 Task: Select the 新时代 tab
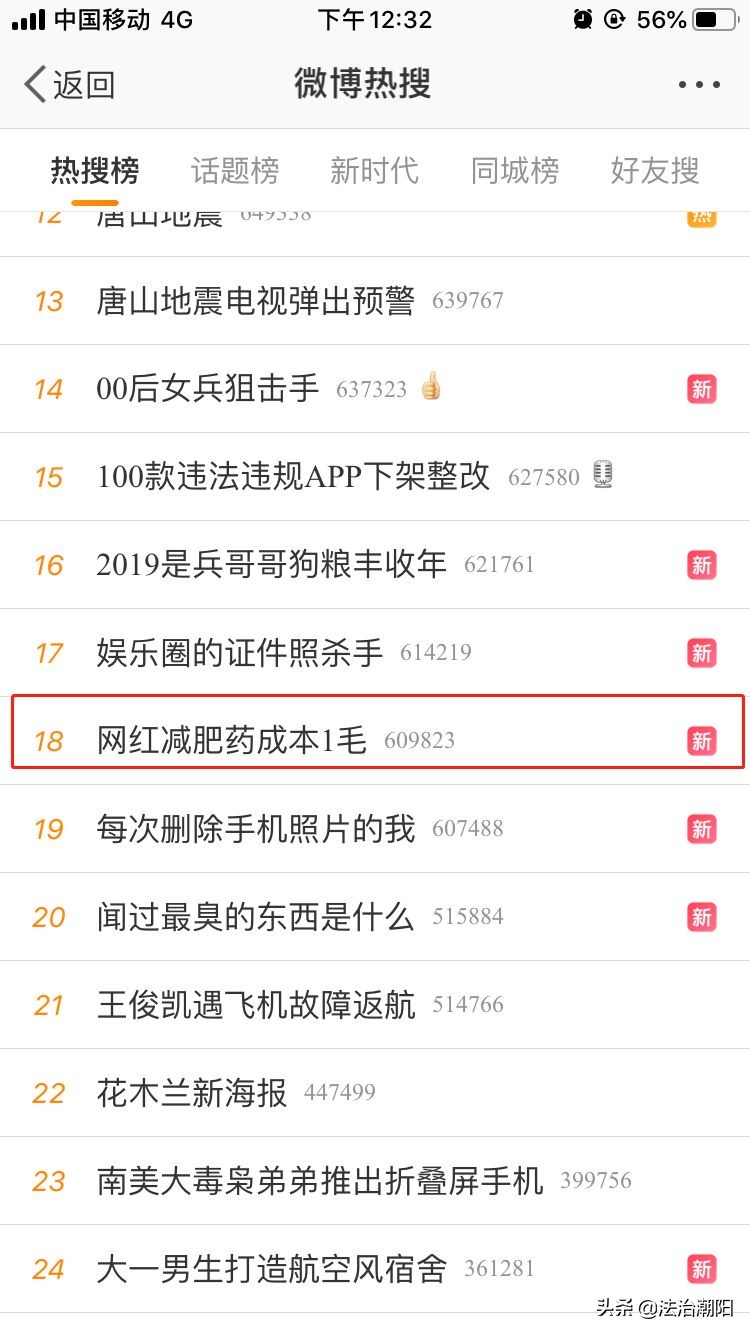point(374,171)
